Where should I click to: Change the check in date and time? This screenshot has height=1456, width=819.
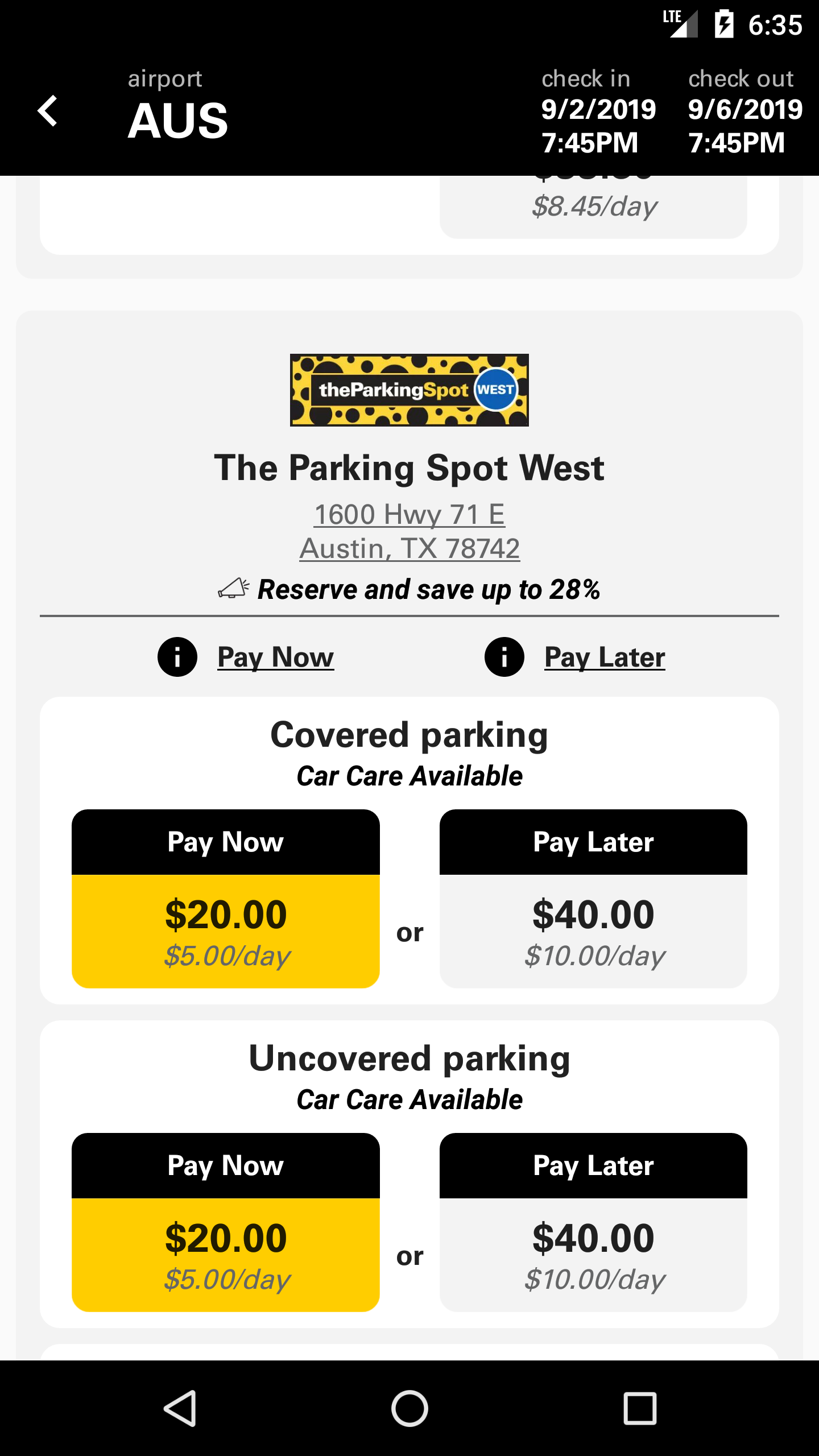(x=597, y=111)
